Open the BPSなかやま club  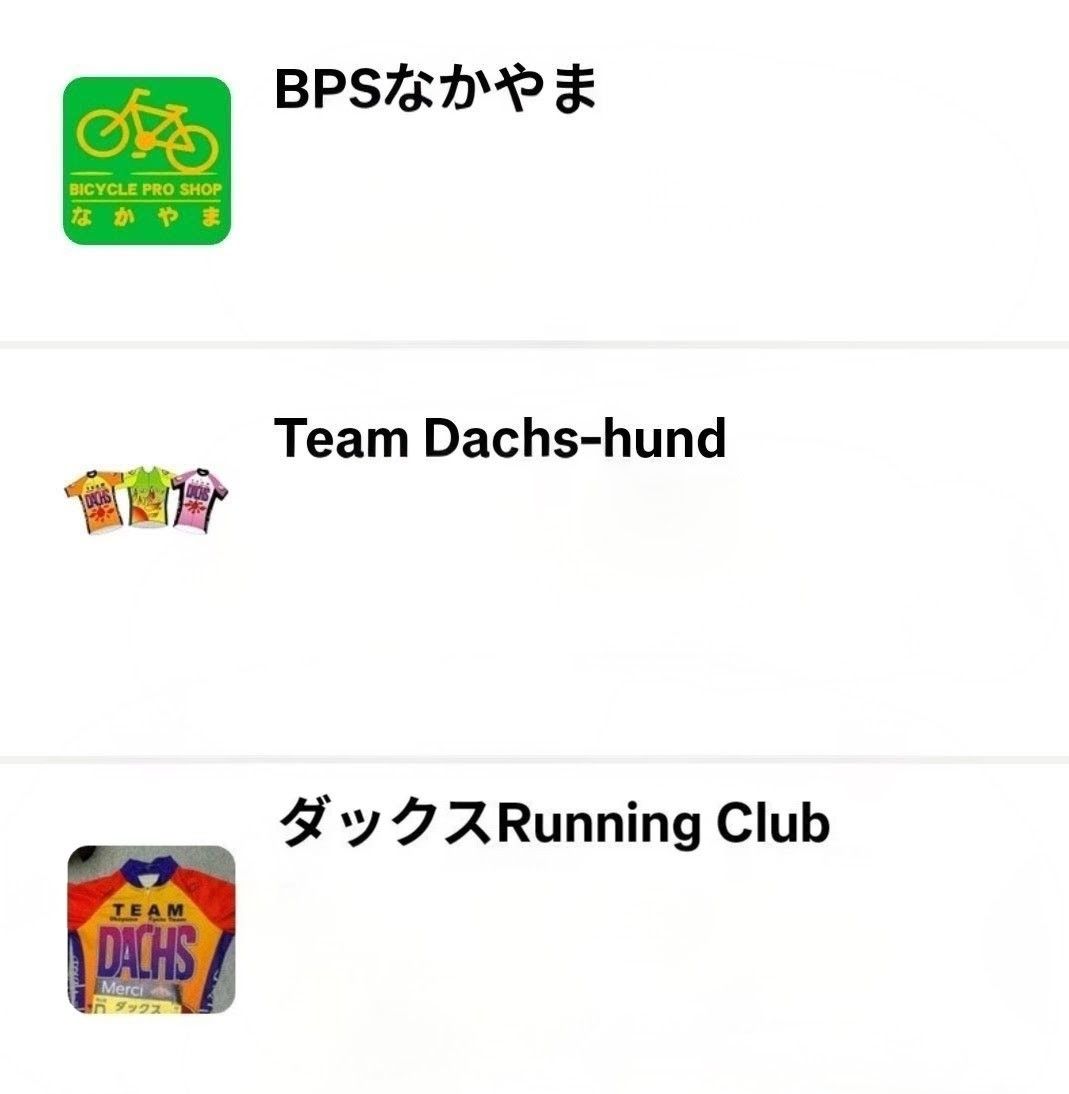coord(435,90)
